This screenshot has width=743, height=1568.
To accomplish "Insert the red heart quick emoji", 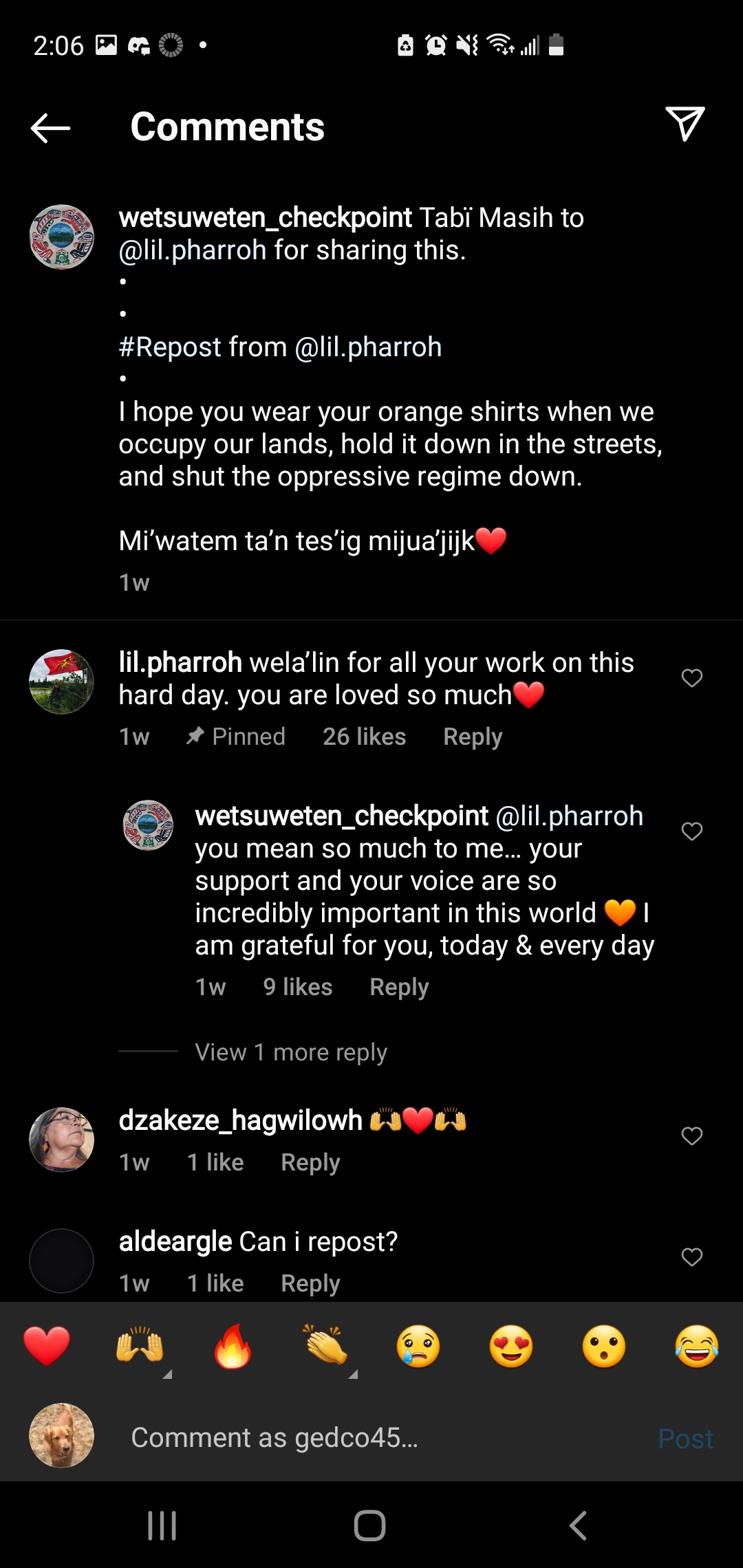I will [x=47, y=1346].
